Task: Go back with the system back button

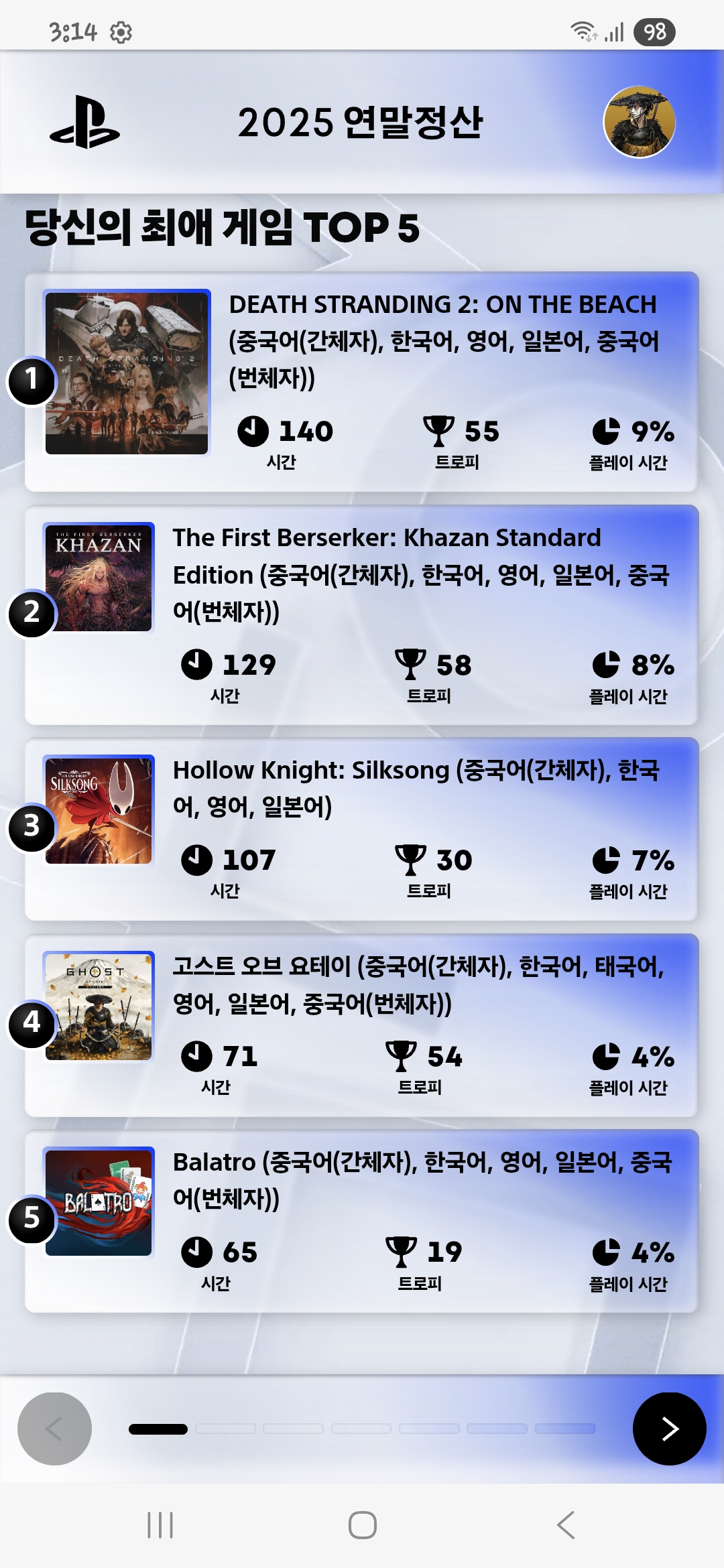Action: click(566, 1525)
